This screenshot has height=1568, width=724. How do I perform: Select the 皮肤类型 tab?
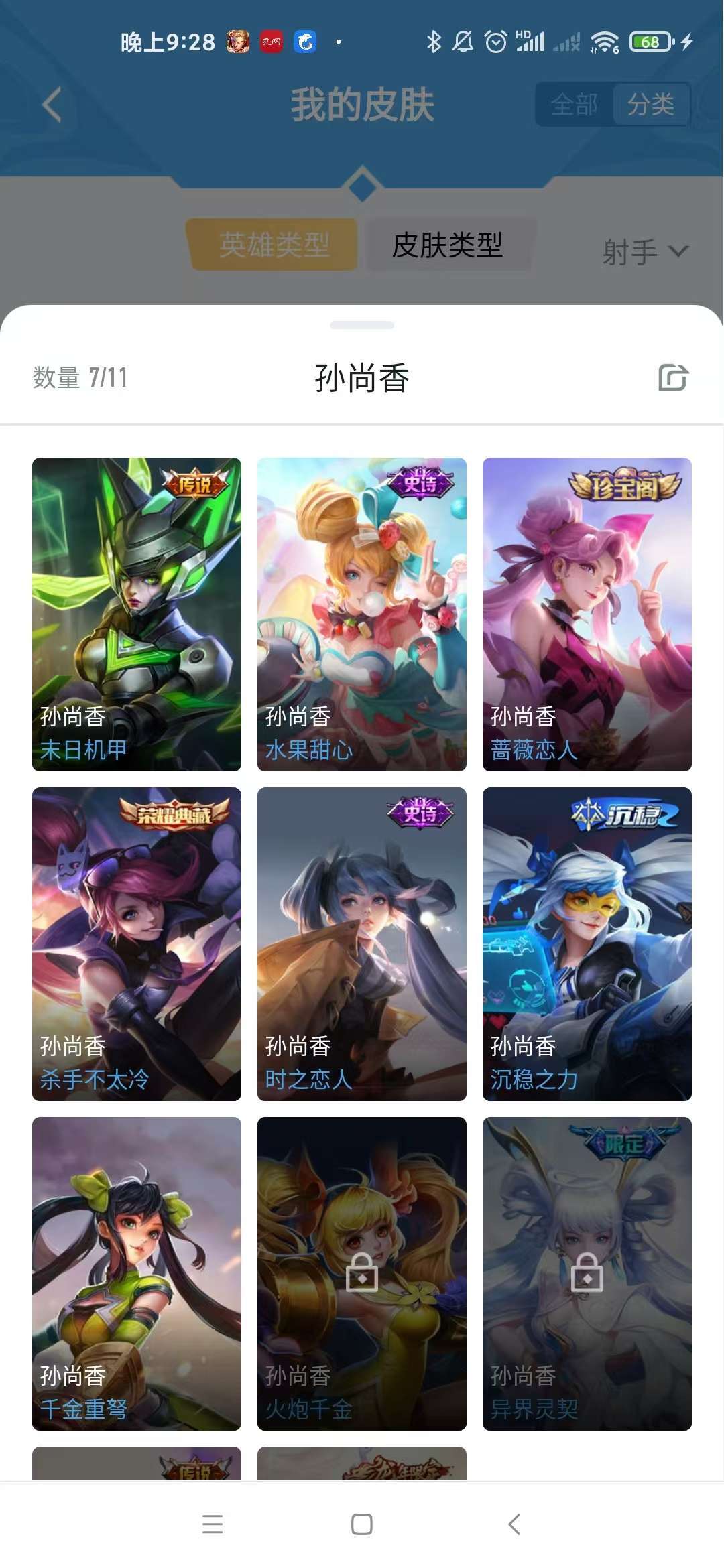448,245
